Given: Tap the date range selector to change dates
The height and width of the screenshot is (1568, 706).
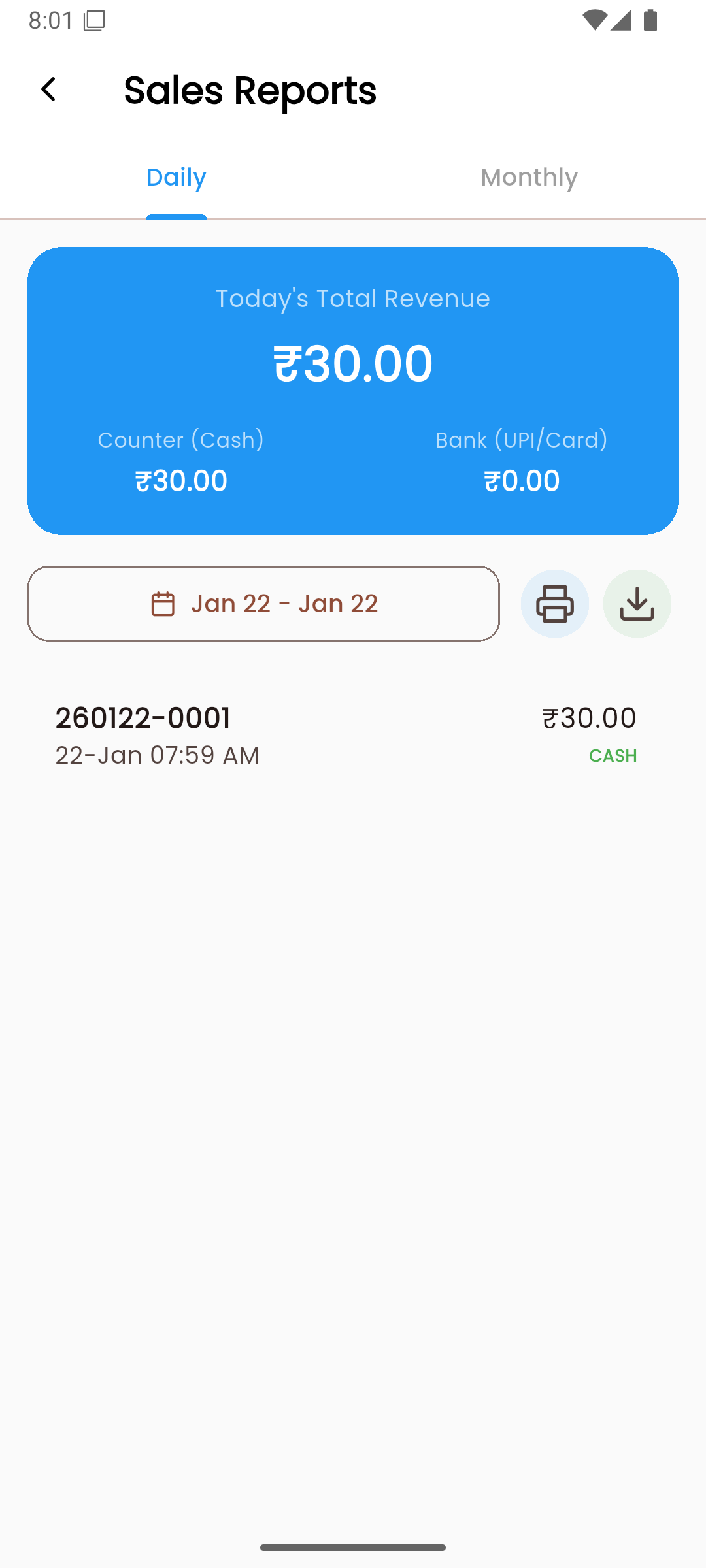Looking at the screenshot, I should pos(263,603).
